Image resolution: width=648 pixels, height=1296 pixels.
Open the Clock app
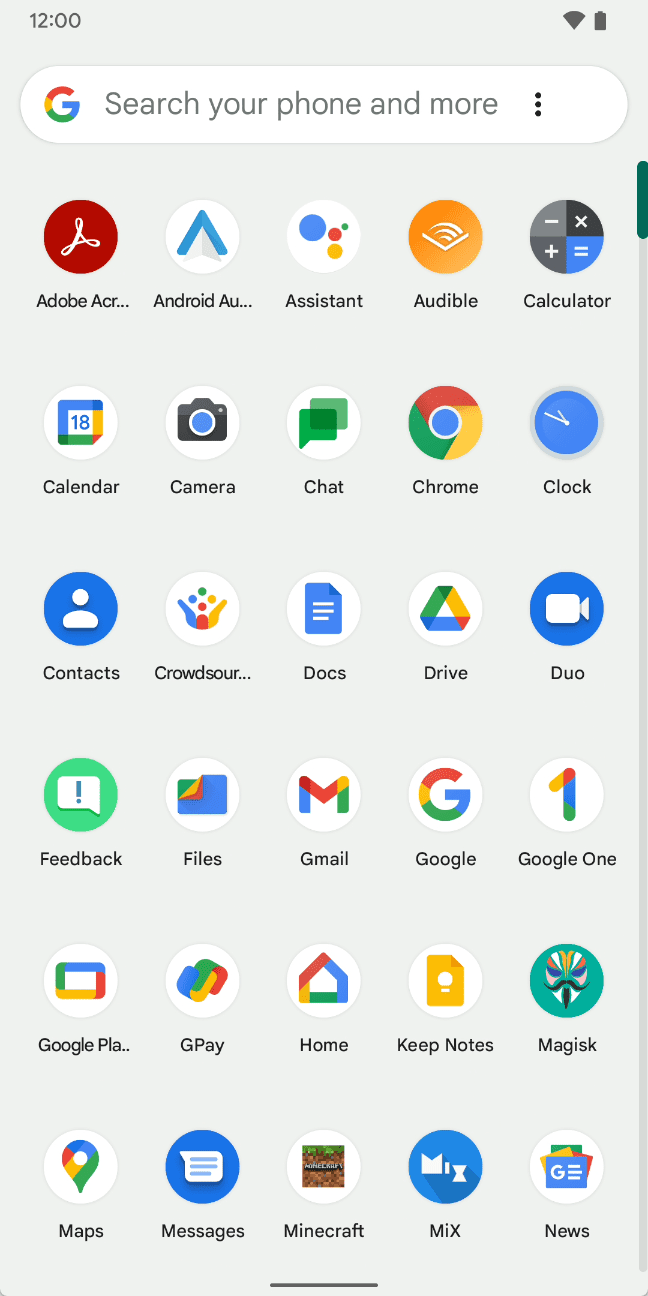pos(567,423)
